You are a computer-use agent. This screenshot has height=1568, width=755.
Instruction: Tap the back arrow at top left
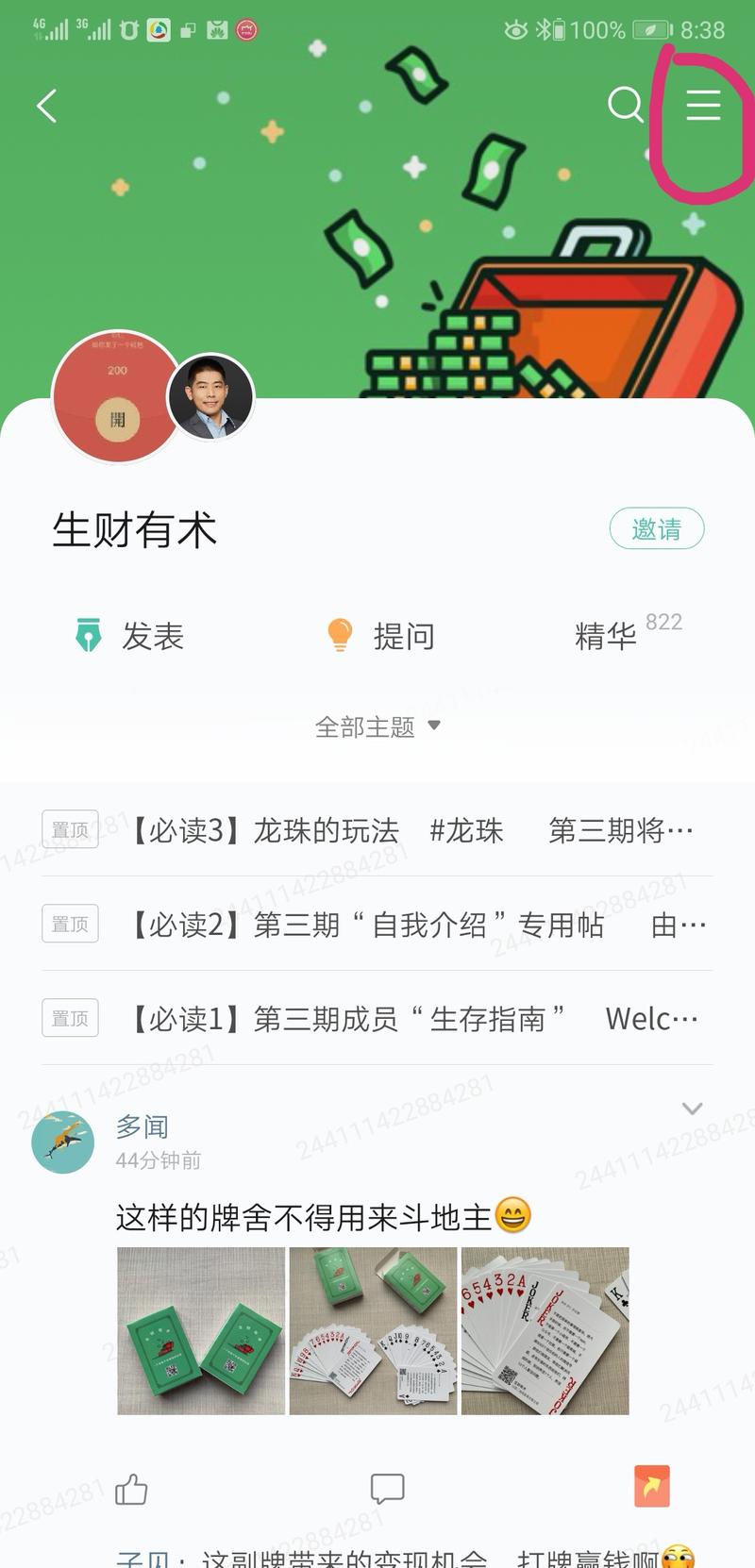(46, 106)
